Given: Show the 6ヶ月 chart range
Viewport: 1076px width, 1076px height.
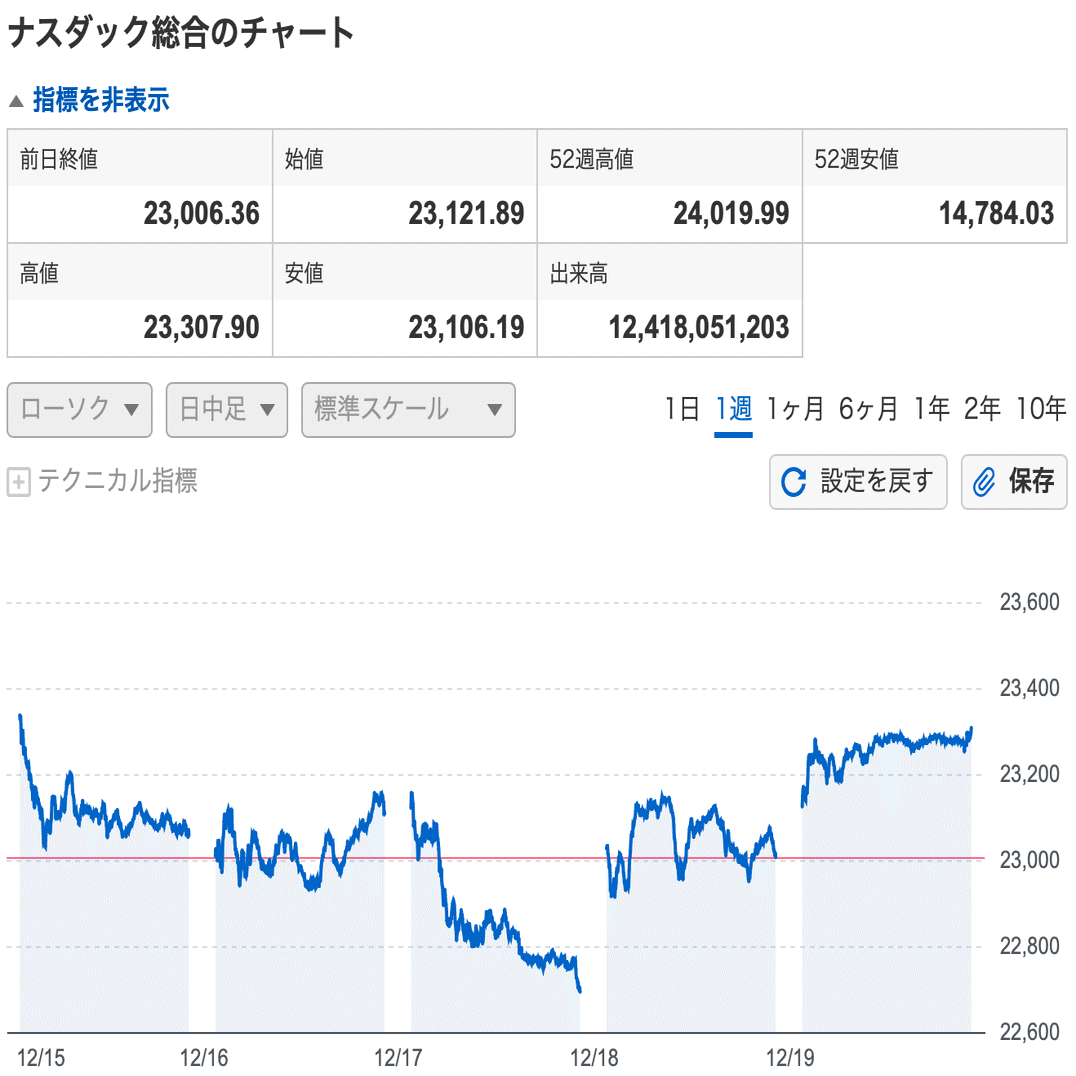Looking at the screenshot, I should 869,409.
